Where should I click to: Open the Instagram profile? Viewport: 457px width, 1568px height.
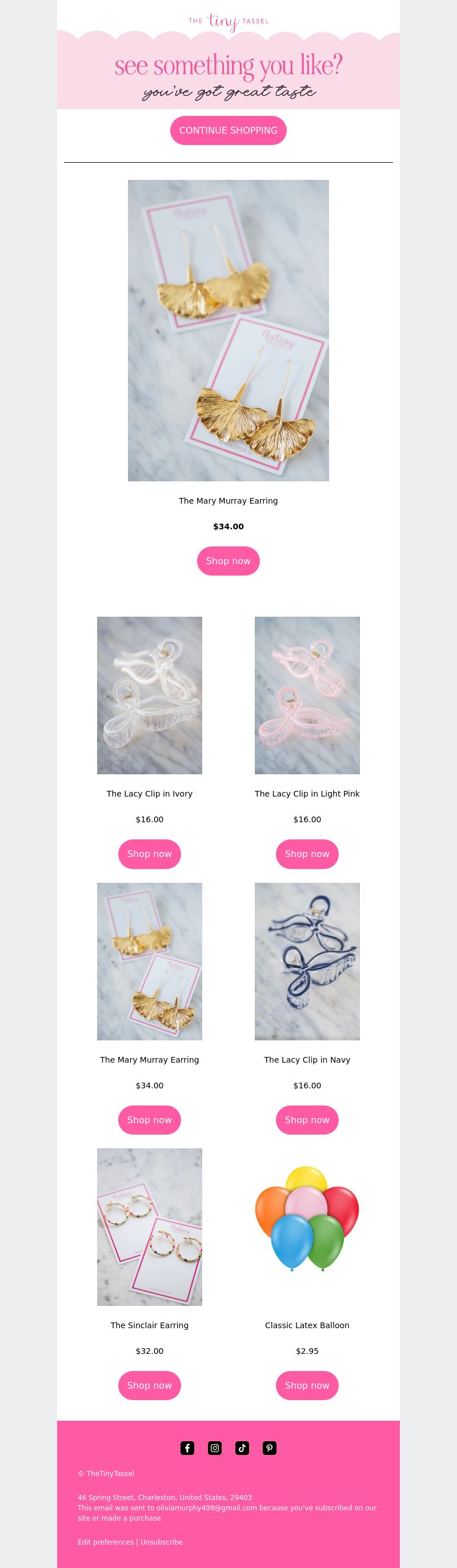[x=214, y=1448]
